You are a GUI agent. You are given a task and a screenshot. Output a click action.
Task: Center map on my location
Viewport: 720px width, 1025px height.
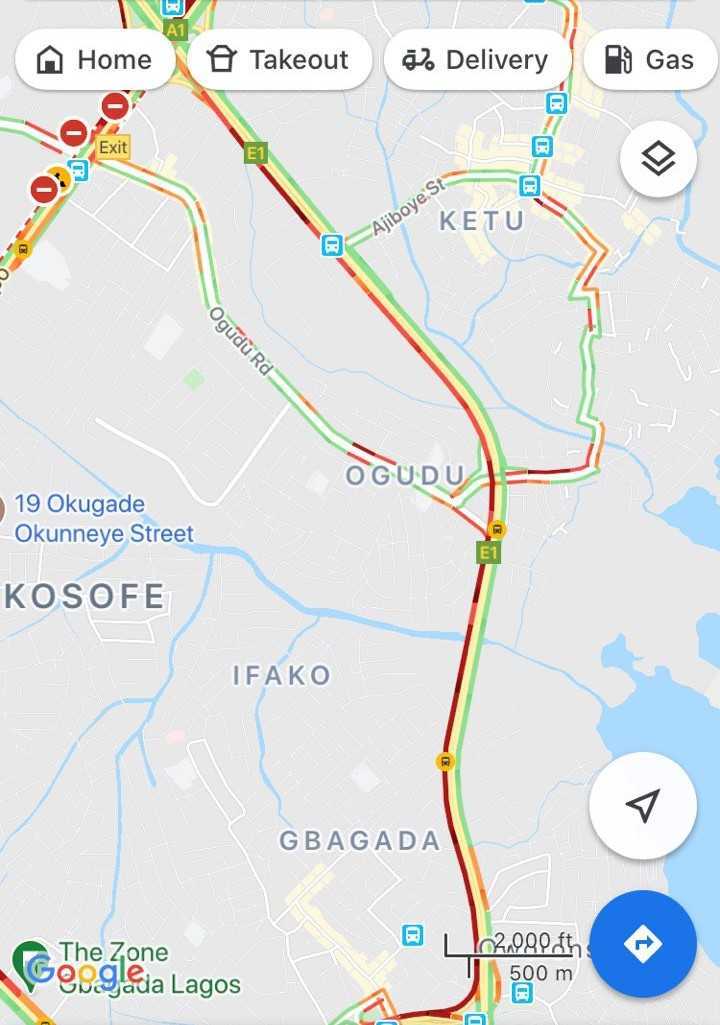(x=642, y=805)
